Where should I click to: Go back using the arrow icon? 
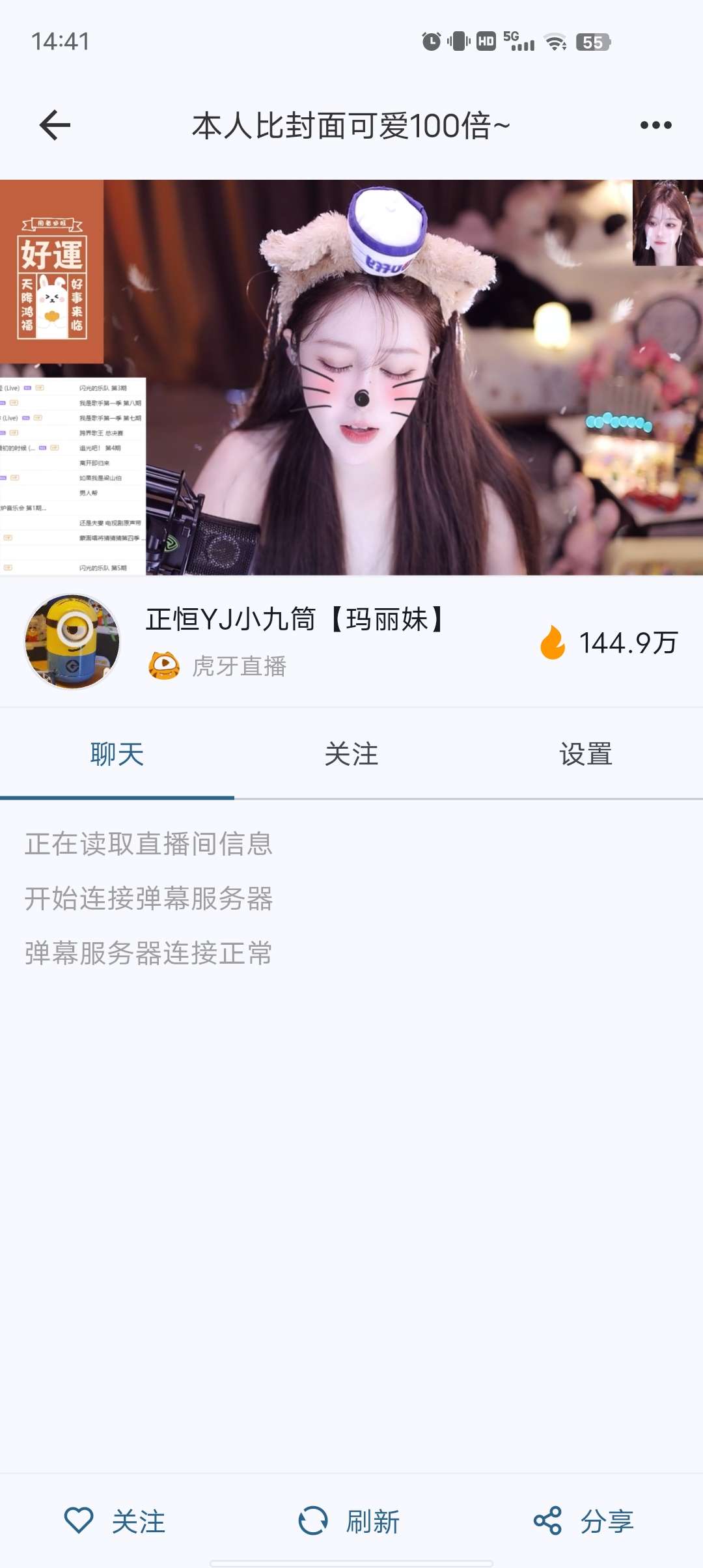(x=55, y=125)
